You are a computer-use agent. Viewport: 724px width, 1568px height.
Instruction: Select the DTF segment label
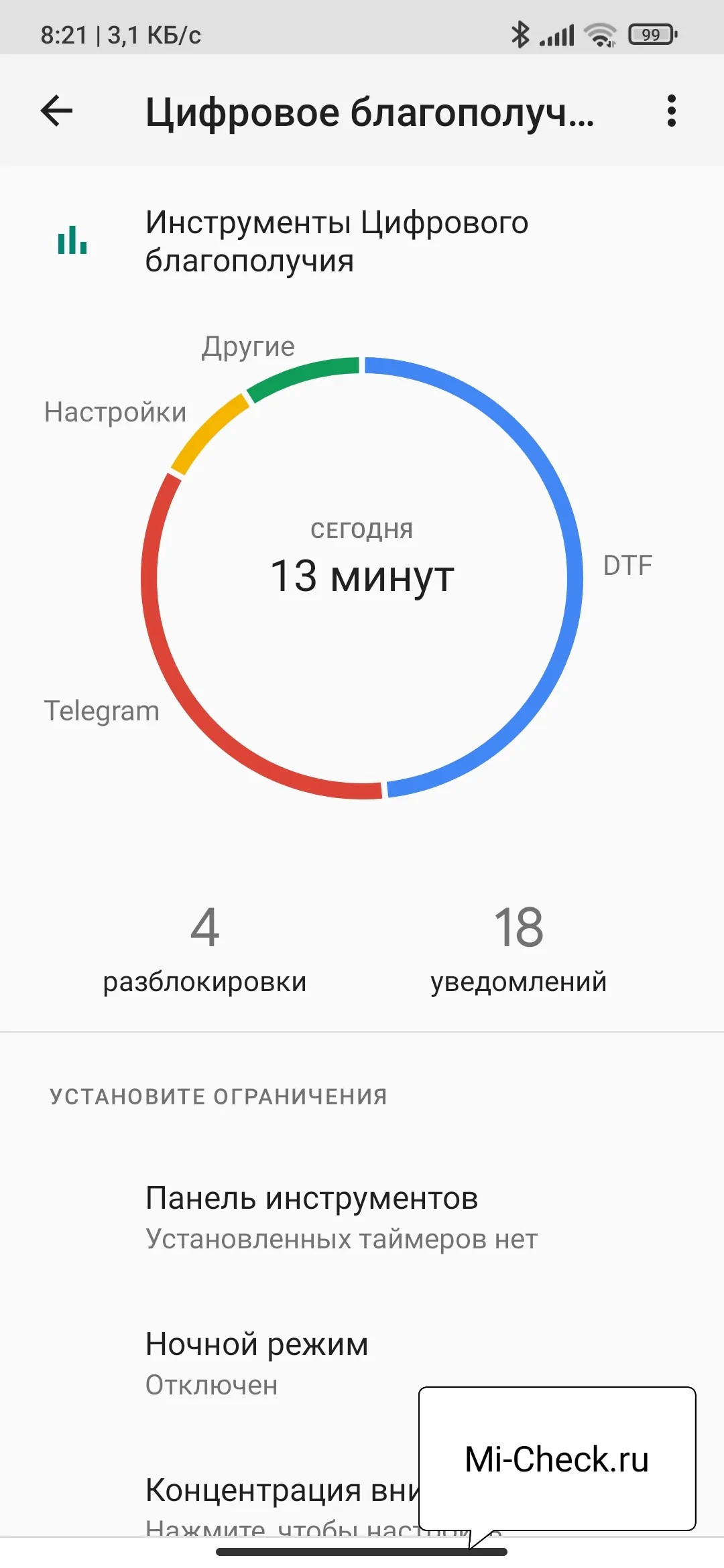[x=627, y=566]
